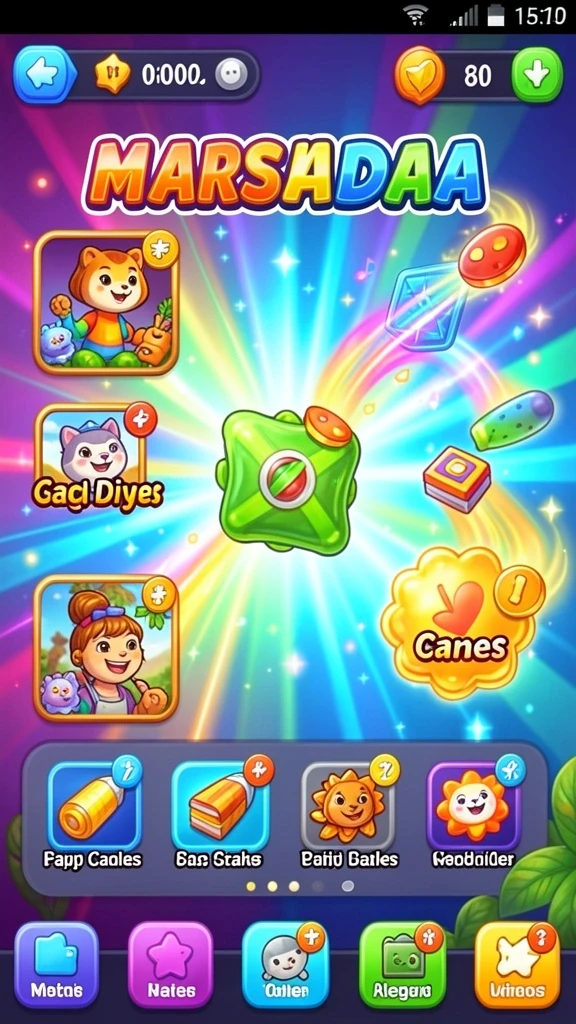Tap the booster carousel page dots

[300, 886]
